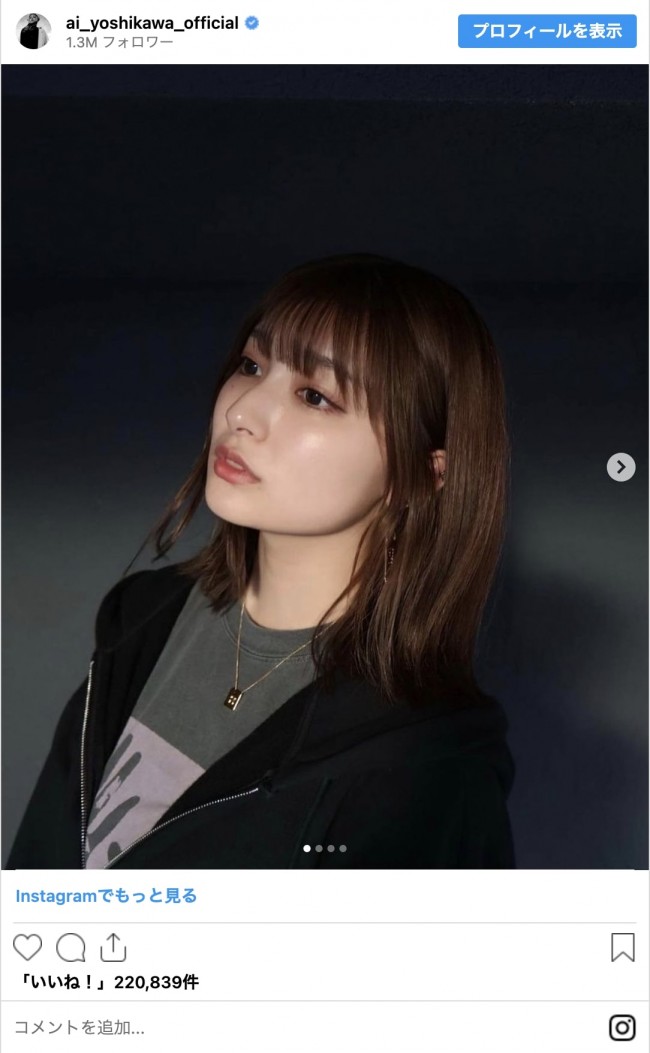
Task: Go to the next photo in the carousel
Action: pos(621,466)
